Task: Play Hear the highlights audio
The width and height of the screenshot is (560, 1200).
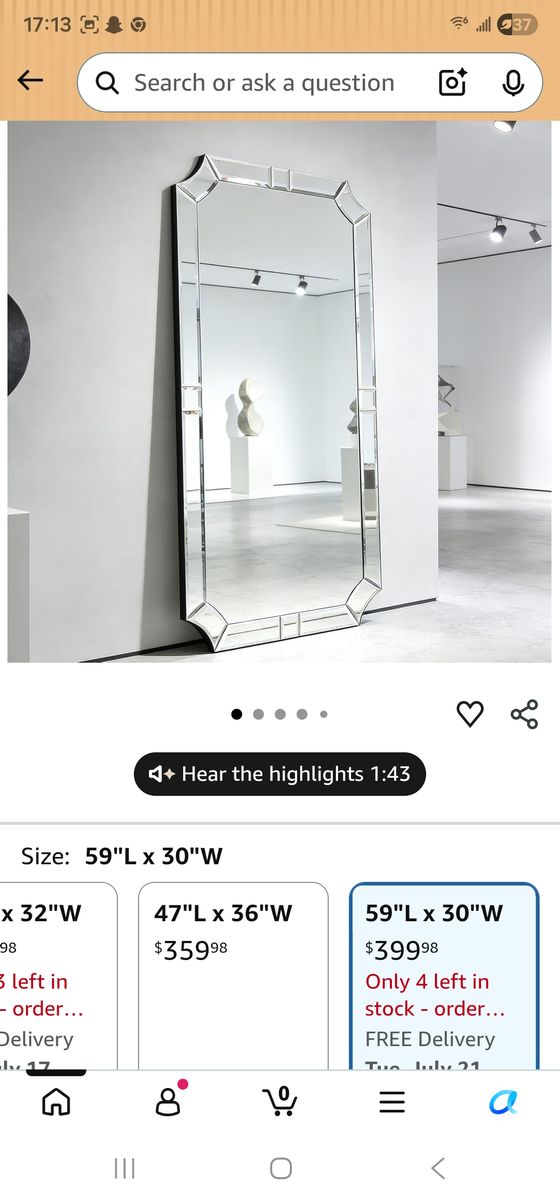Action: (280, 774)
